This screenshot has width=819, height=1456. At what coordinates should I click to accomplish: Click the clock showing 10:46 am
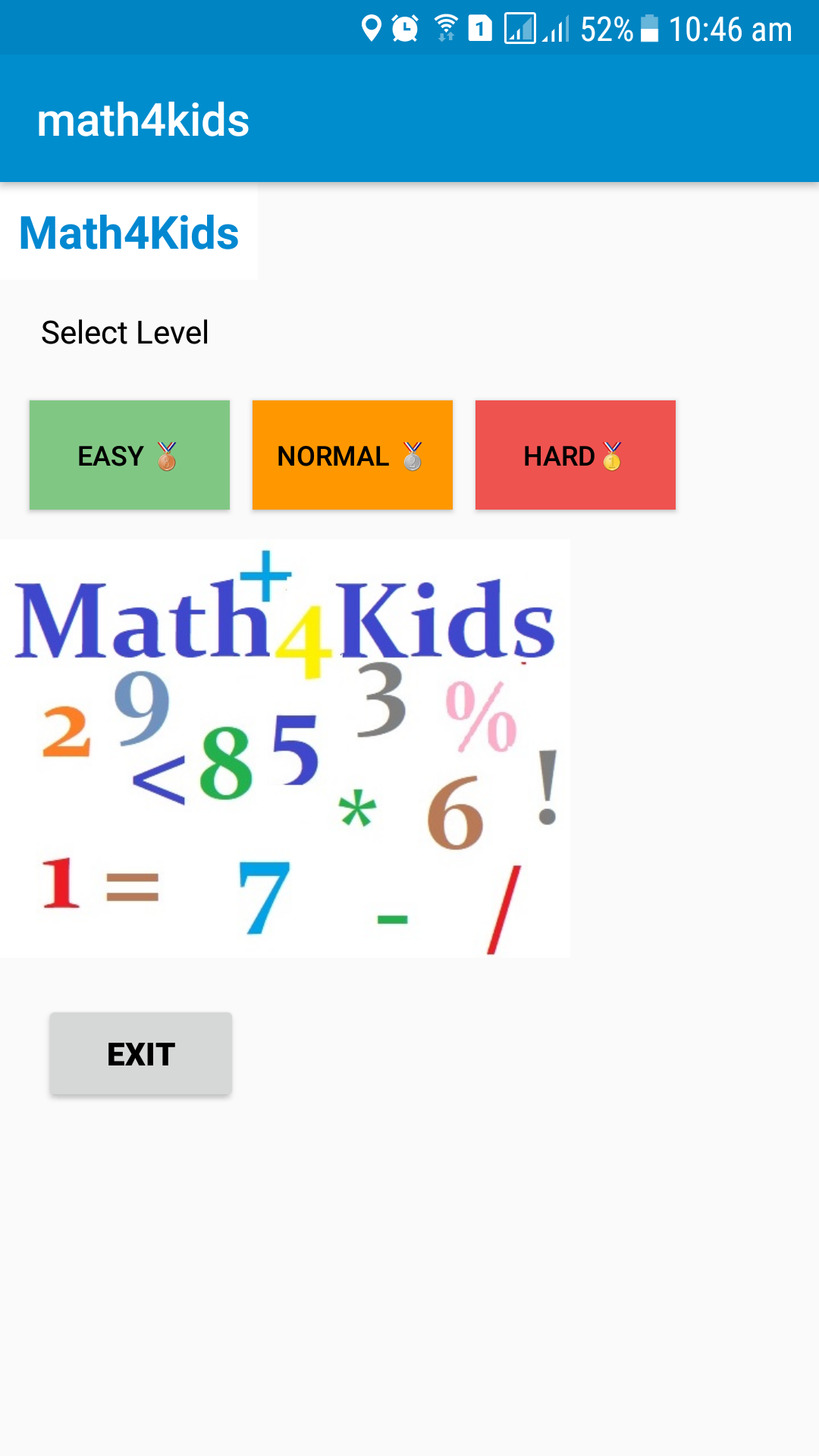[732, 30]
